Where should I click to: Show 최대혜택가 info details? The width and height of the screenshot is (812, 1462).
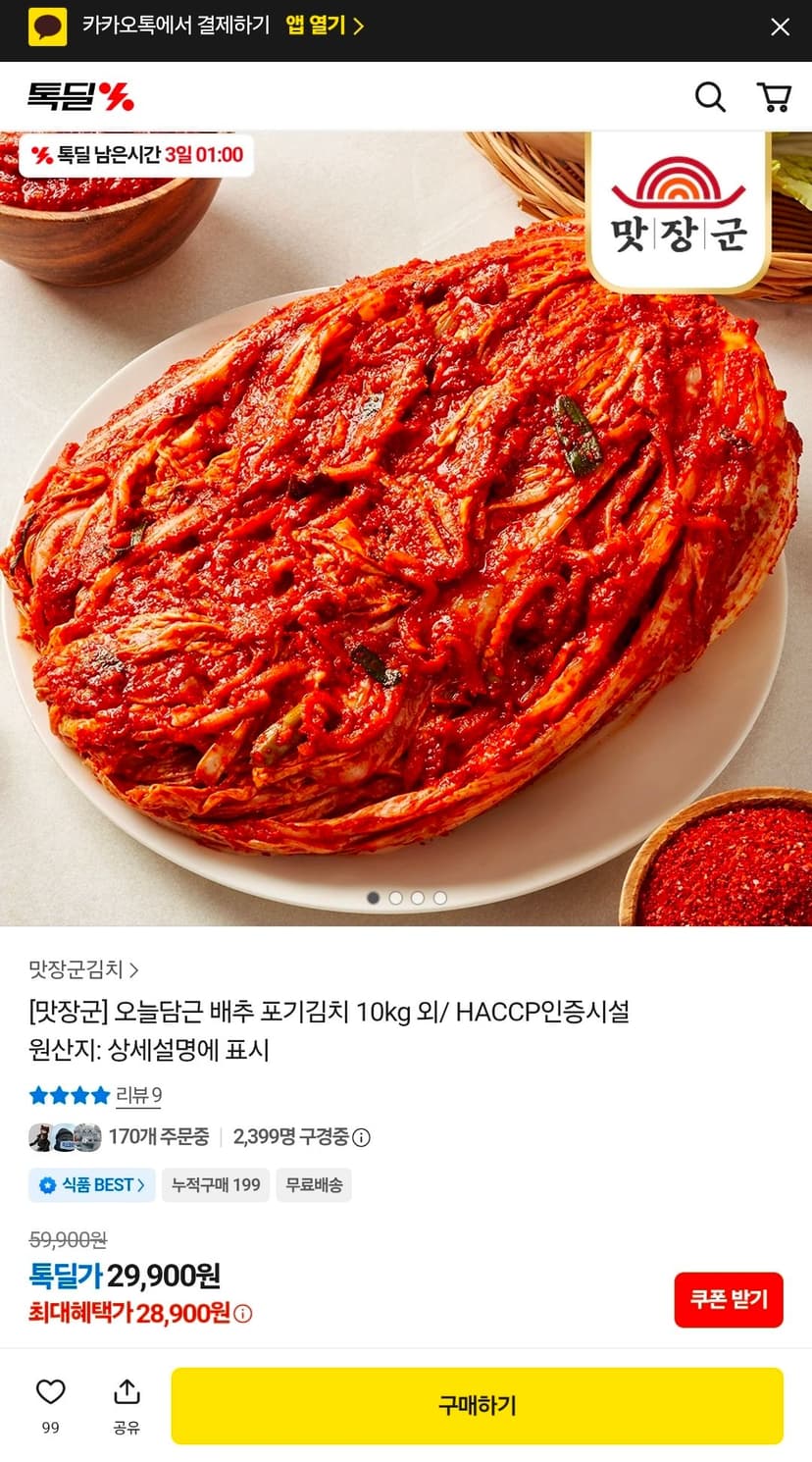tap(243, 1313)
